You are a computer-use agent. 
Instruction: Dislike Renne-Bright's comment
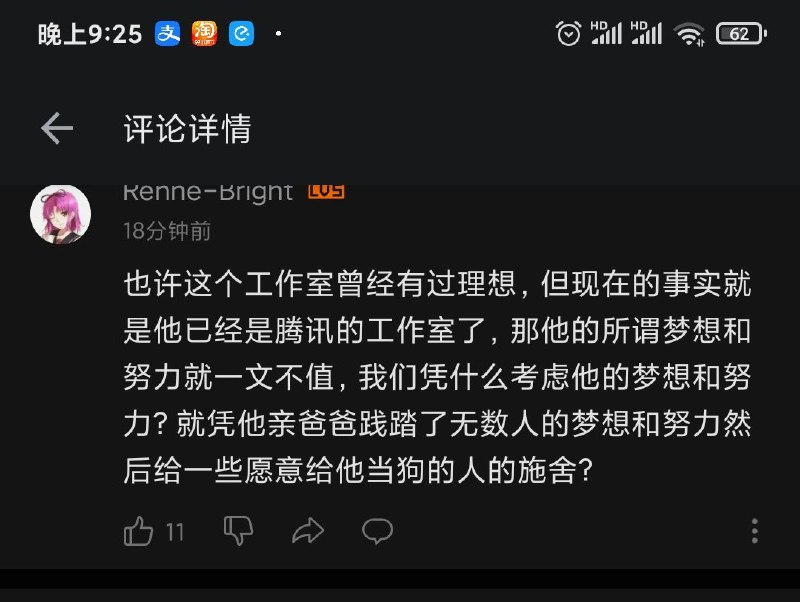tap(238, 530)
